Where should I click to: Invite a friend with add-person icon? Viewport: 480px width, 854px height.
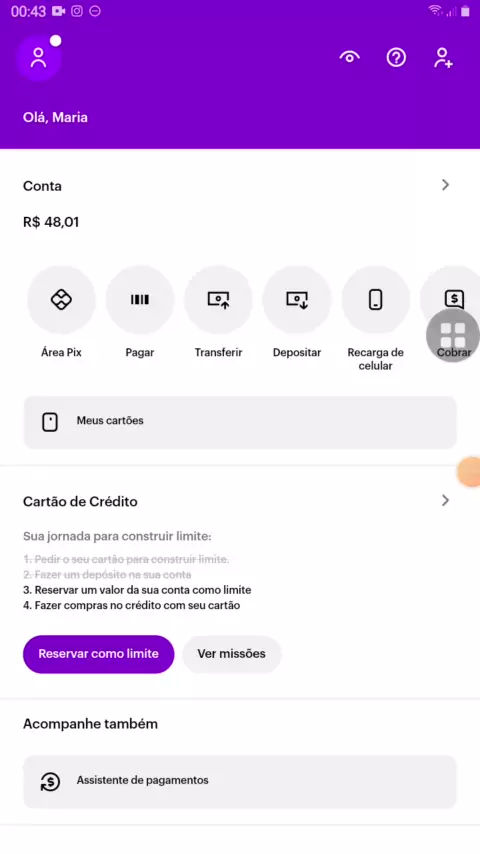pos(443,57)
